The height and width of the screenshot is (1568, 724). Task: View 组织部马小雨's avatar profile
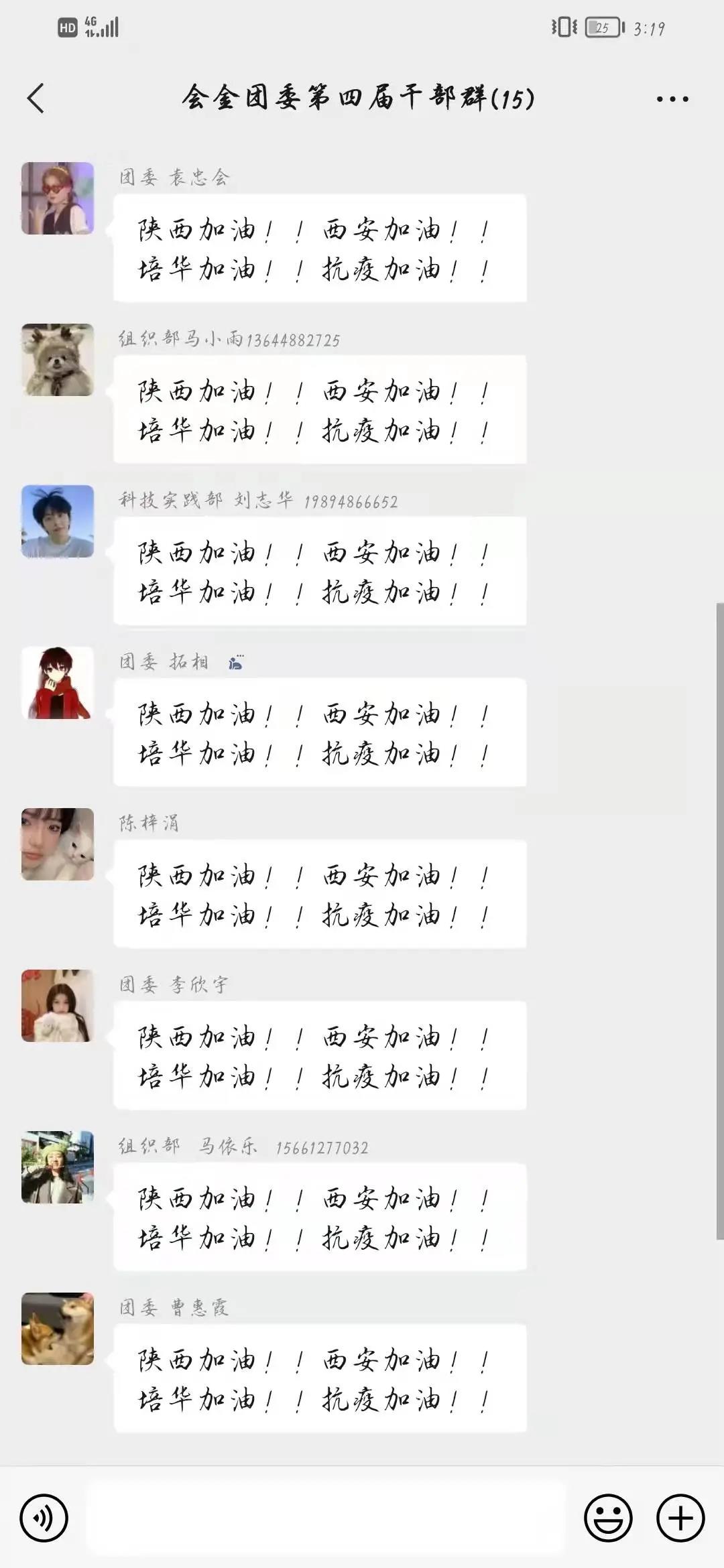click(58, 360)
